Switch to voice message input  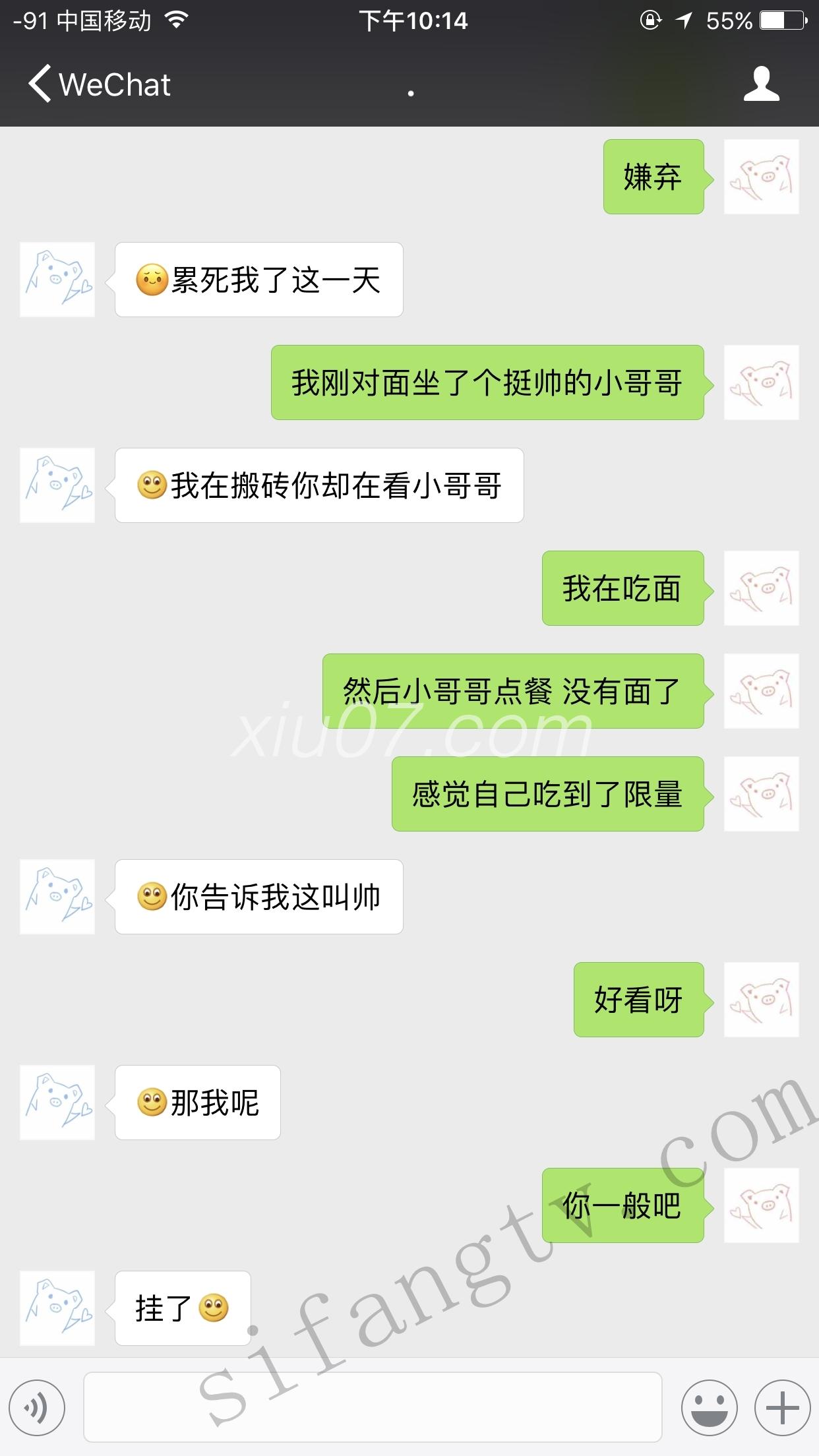[37, 1408]
